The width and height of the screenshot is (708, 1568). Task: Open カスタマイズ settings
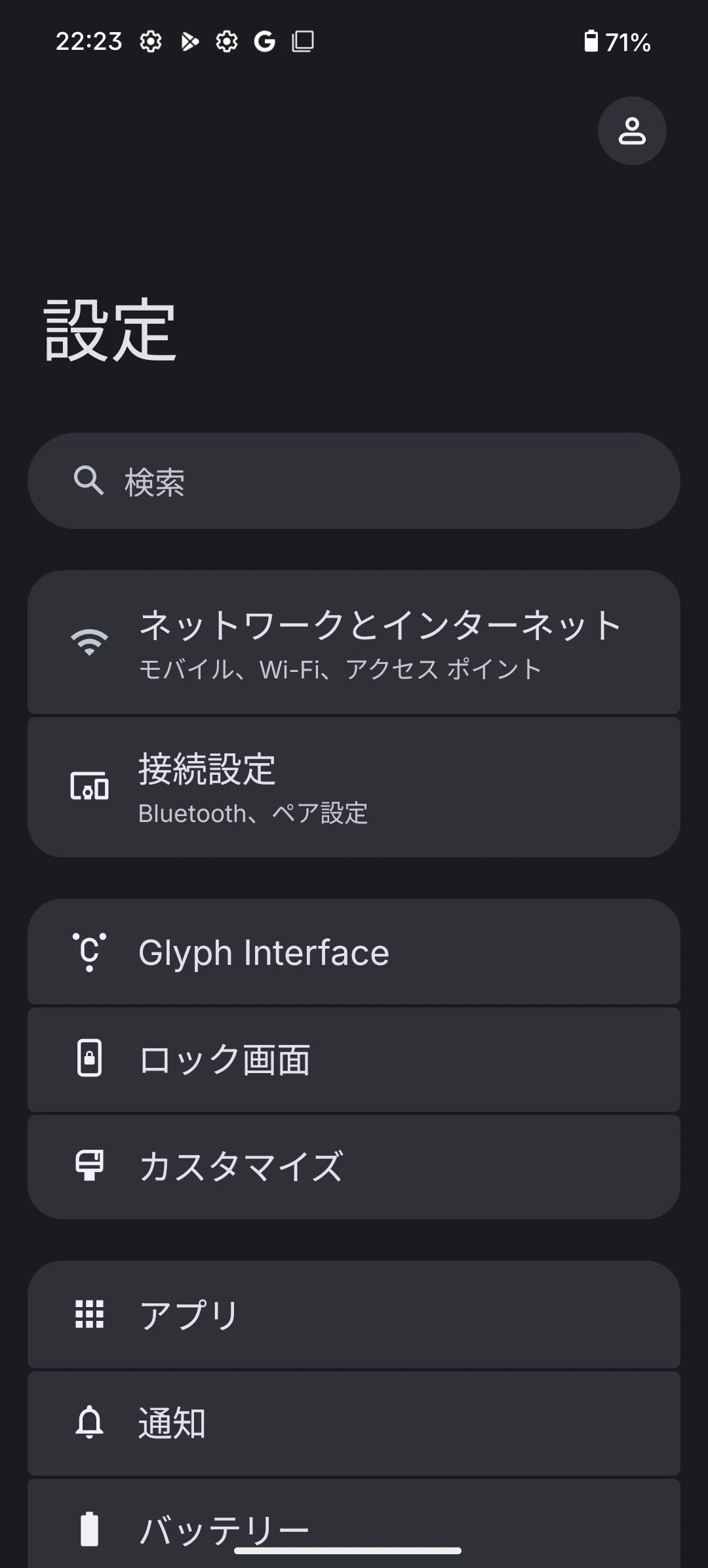click(x=354, y=1167)
